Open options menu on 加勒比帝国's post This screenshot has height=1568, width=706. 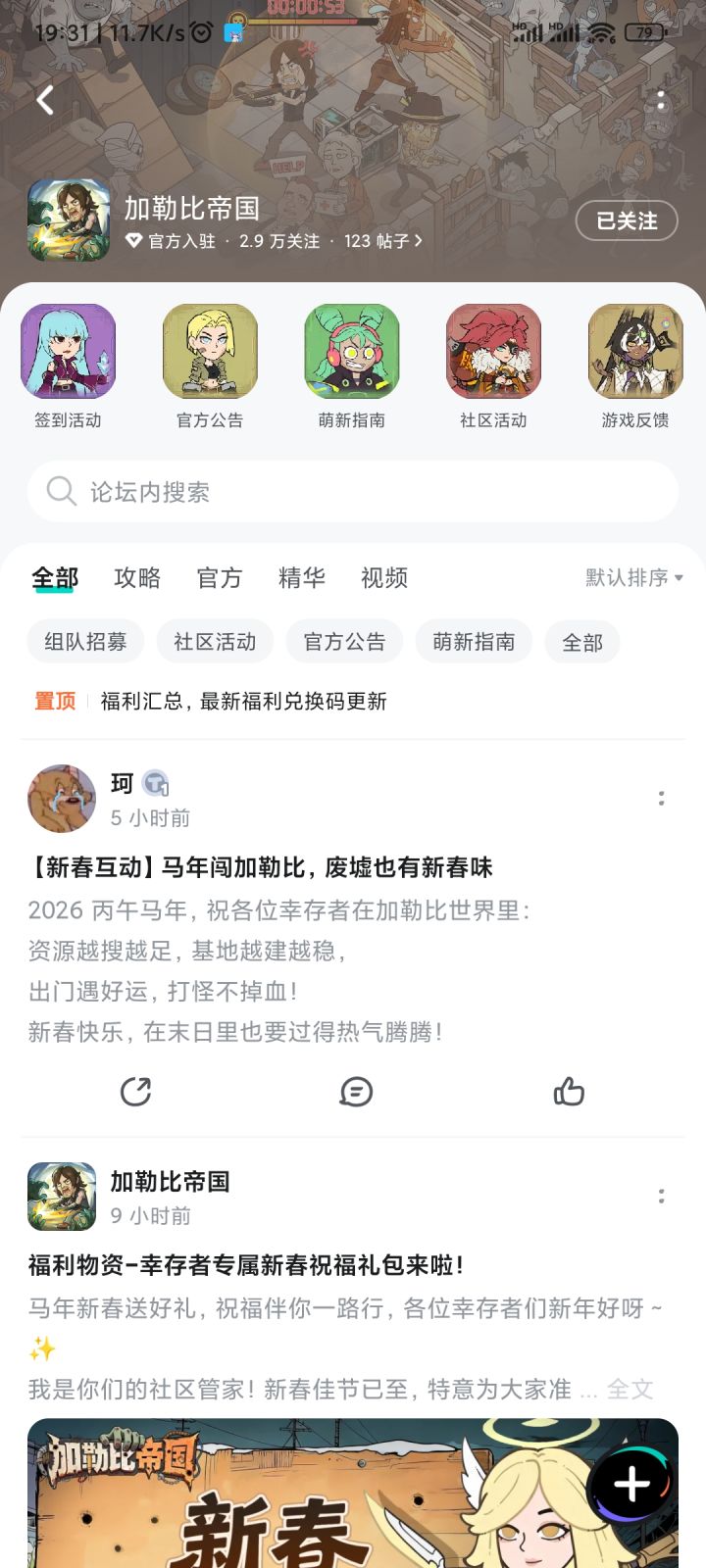pos(661,1197)
